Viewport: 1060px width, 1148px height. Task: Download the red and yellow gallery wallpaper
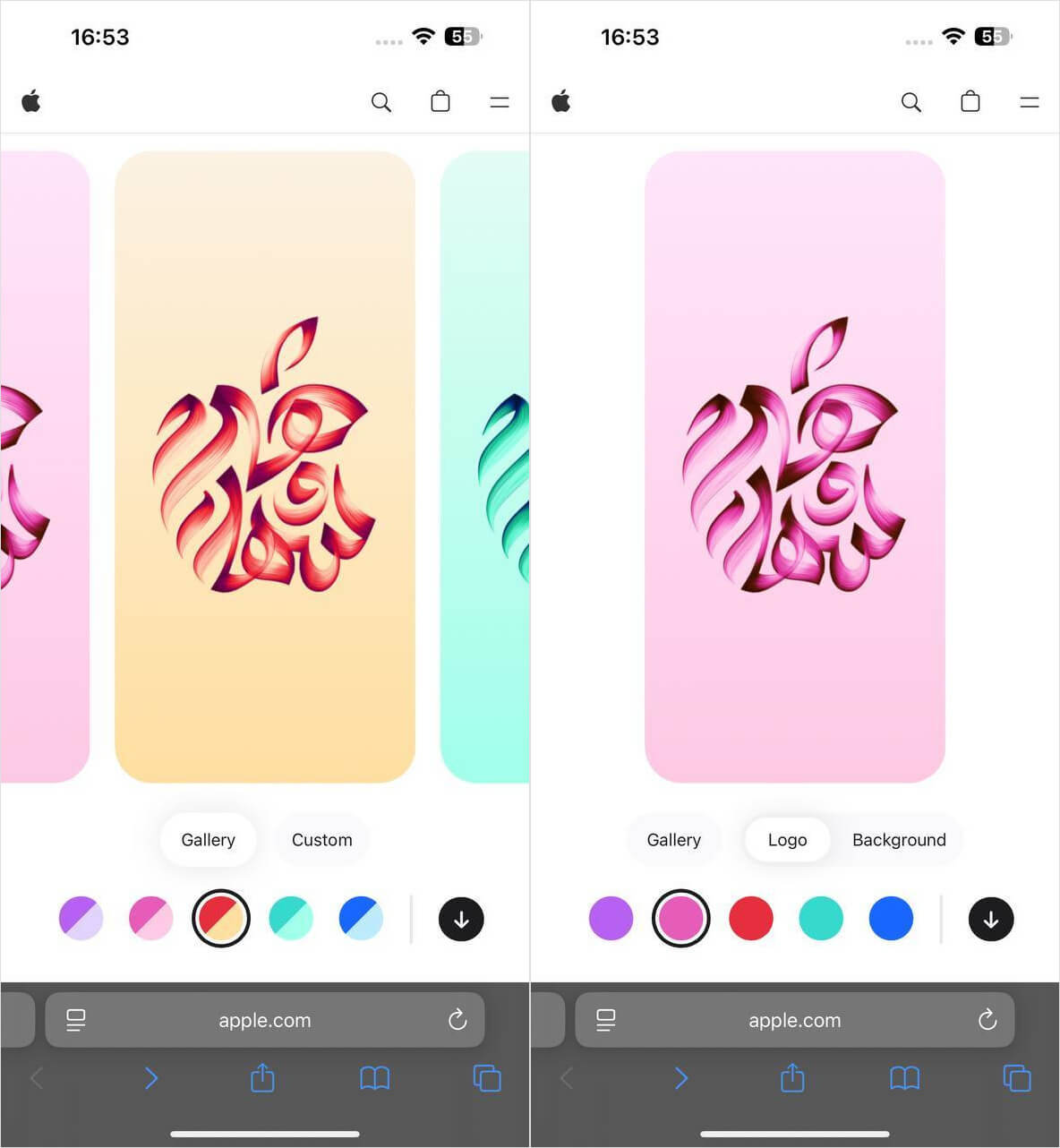461,919
